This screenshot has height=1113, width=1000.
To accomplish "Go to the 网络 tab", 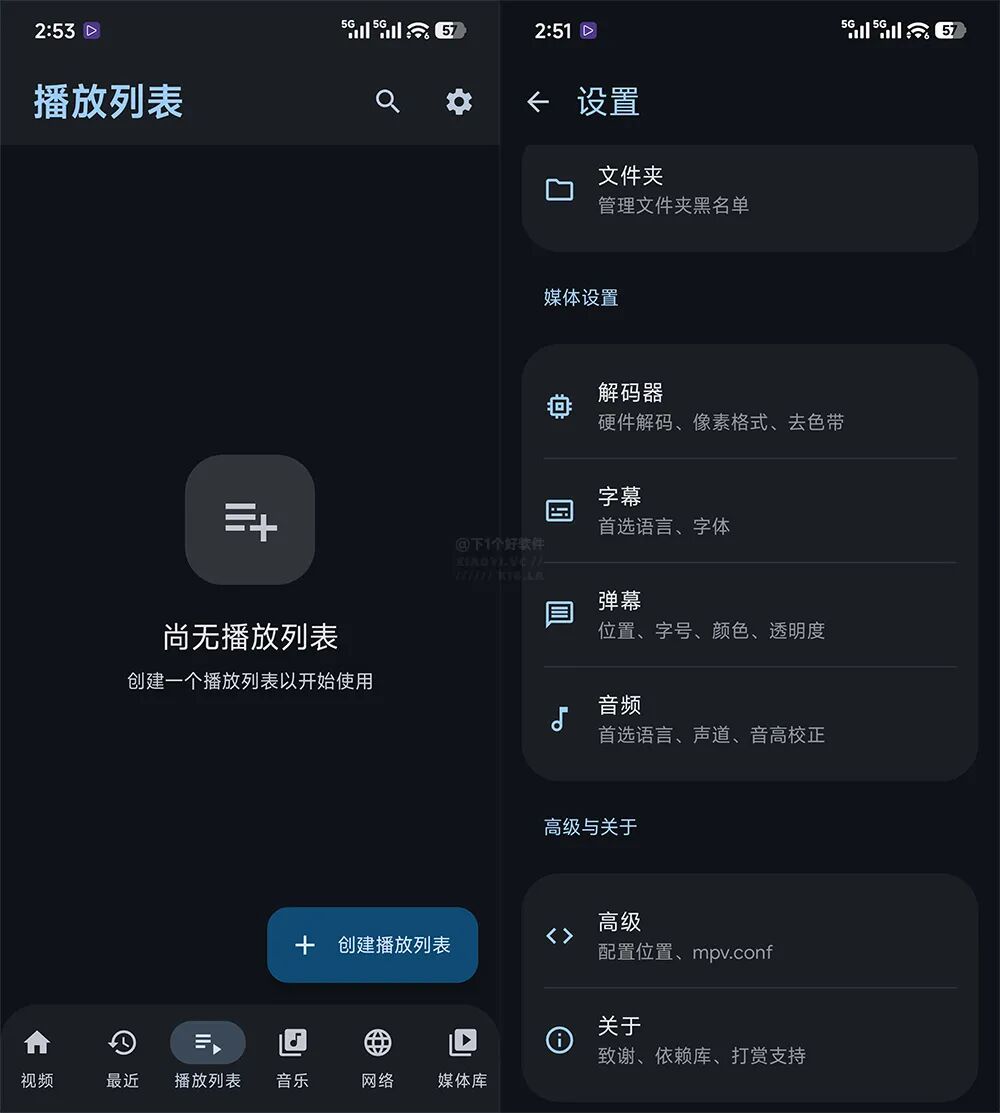I will pos(377,1058).
